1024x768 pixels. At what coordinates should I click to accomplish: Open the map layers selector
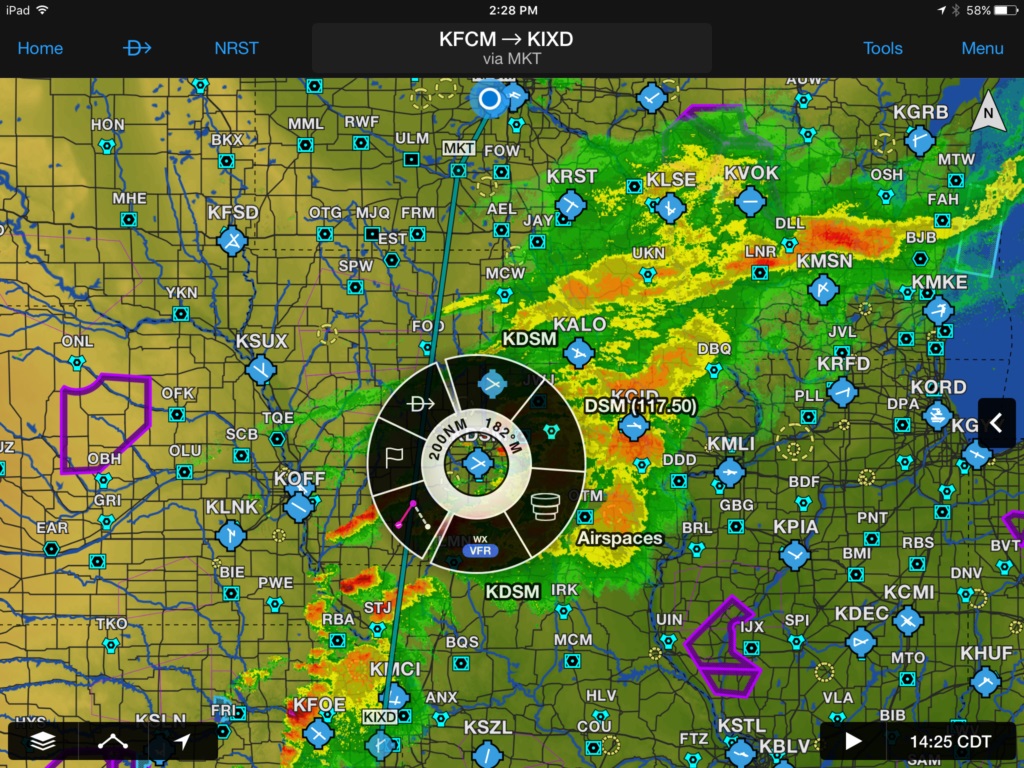coord(41,741)
